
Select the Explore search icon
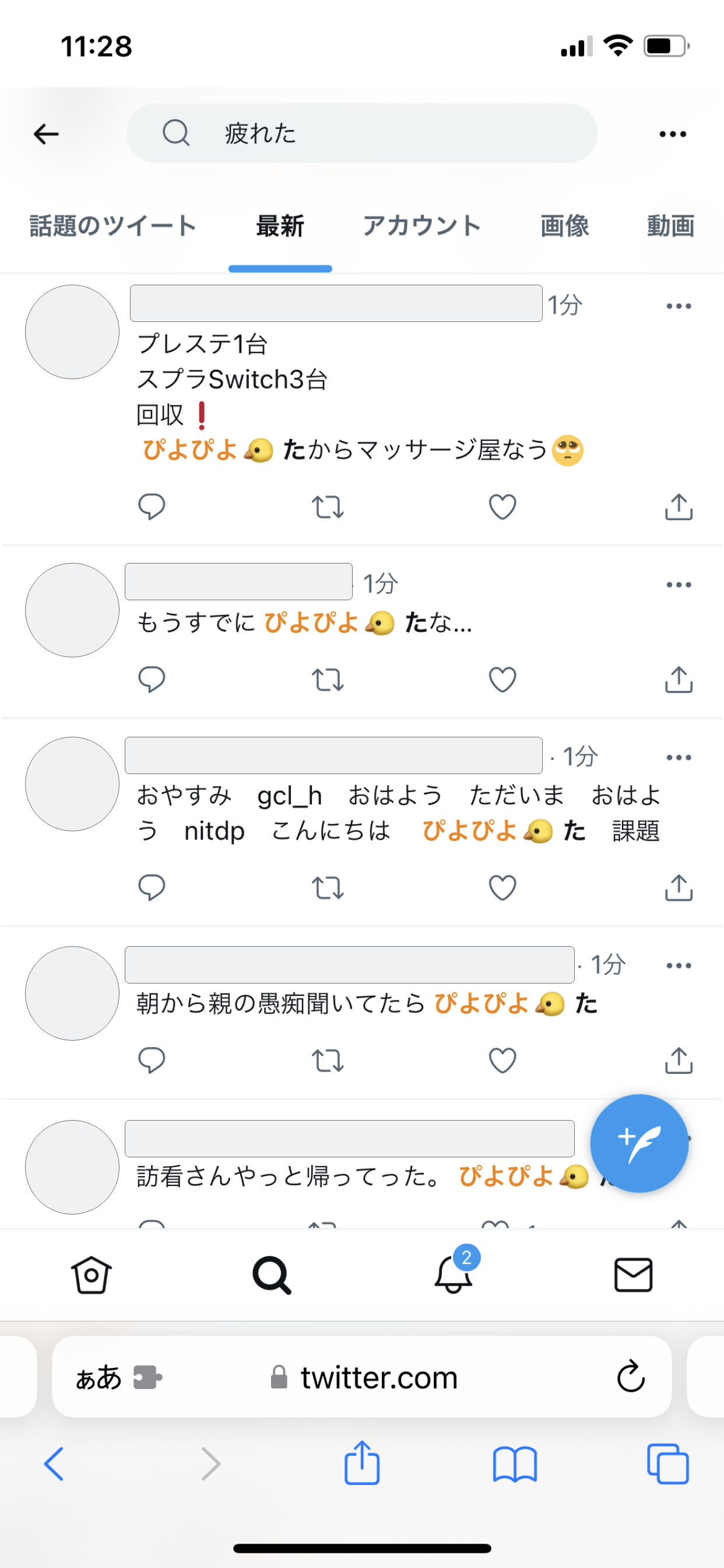(271, 1275)
